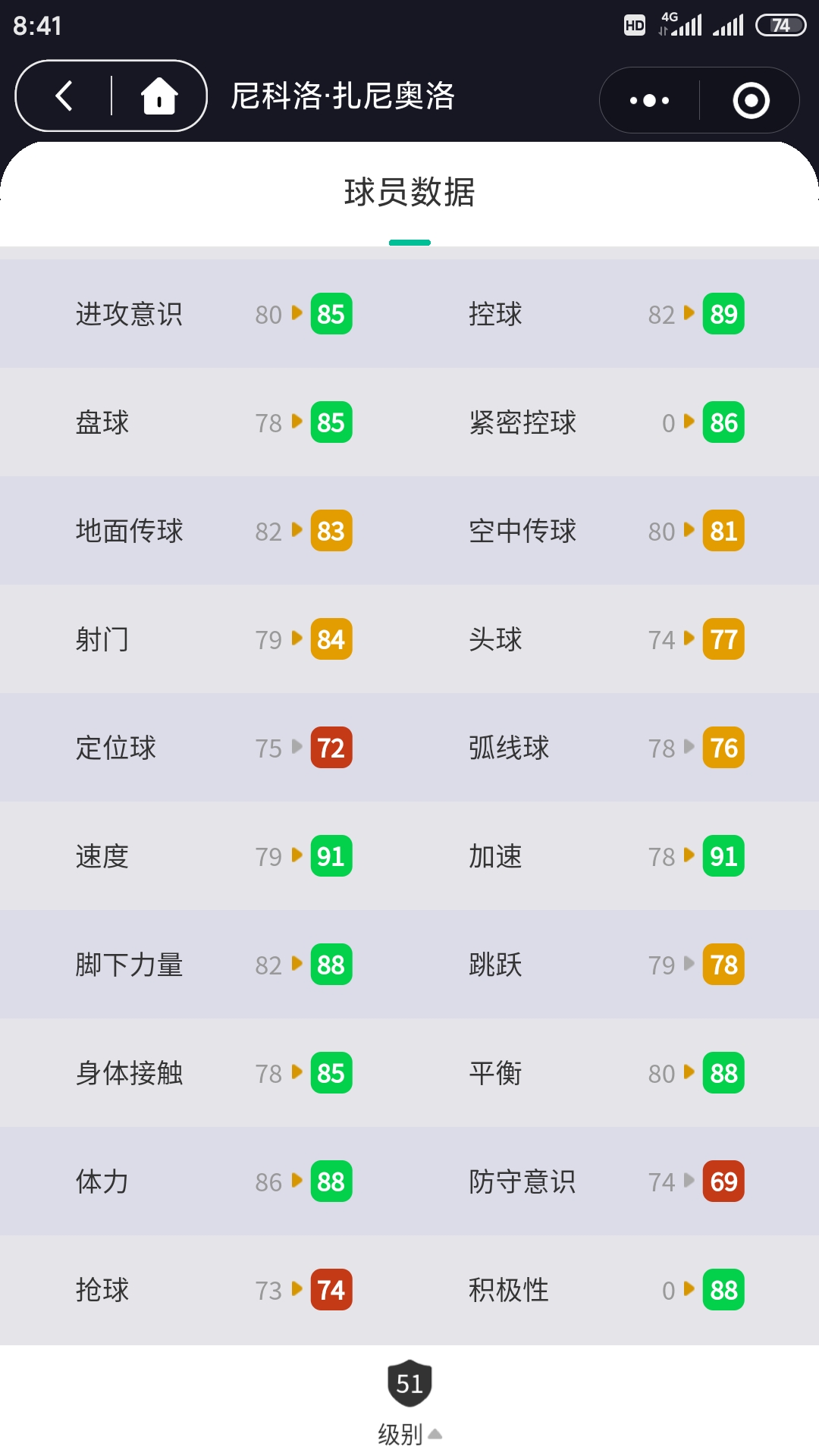Viewport: 819px width, 1456px height.
Task: Open the mini-program options via the three dots
Action: pos(648,99)
